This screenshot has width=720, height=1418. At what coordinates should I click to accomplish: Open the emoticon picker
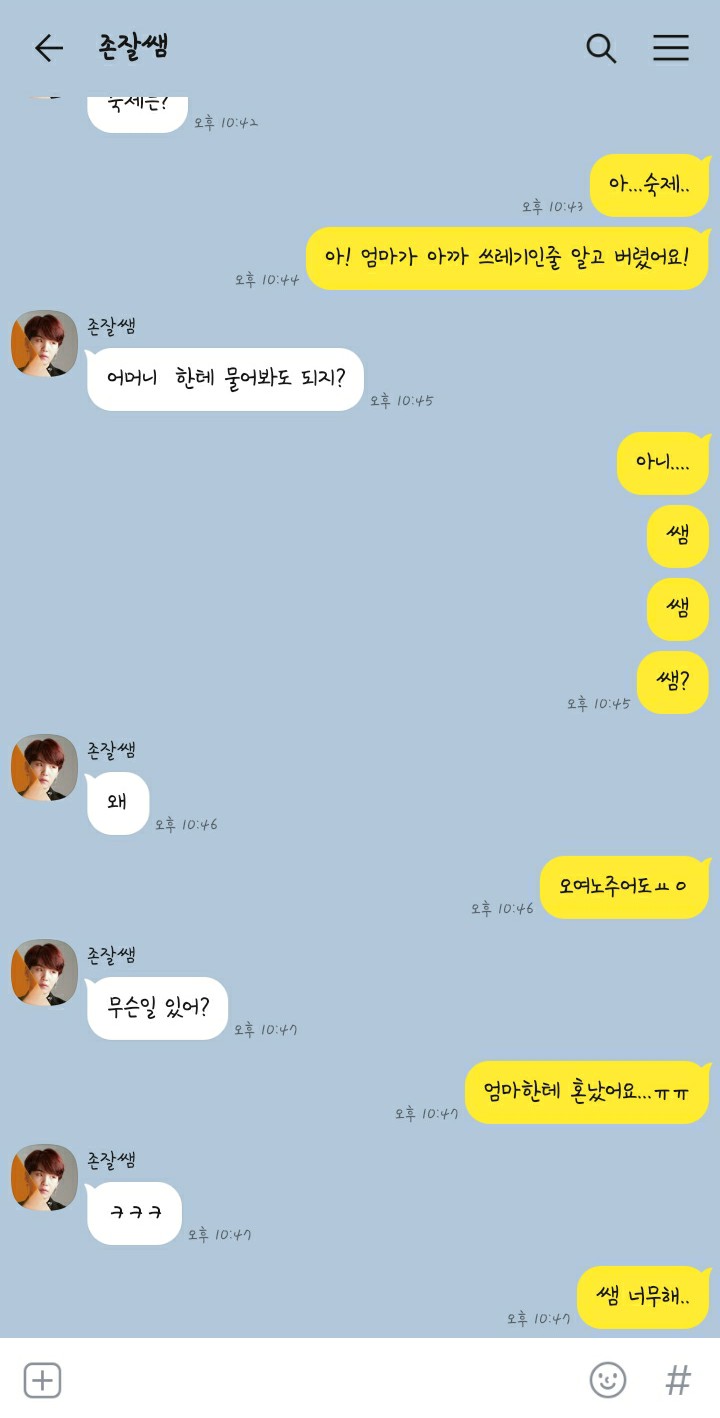pyautogui.click(x=607, y=1380)
